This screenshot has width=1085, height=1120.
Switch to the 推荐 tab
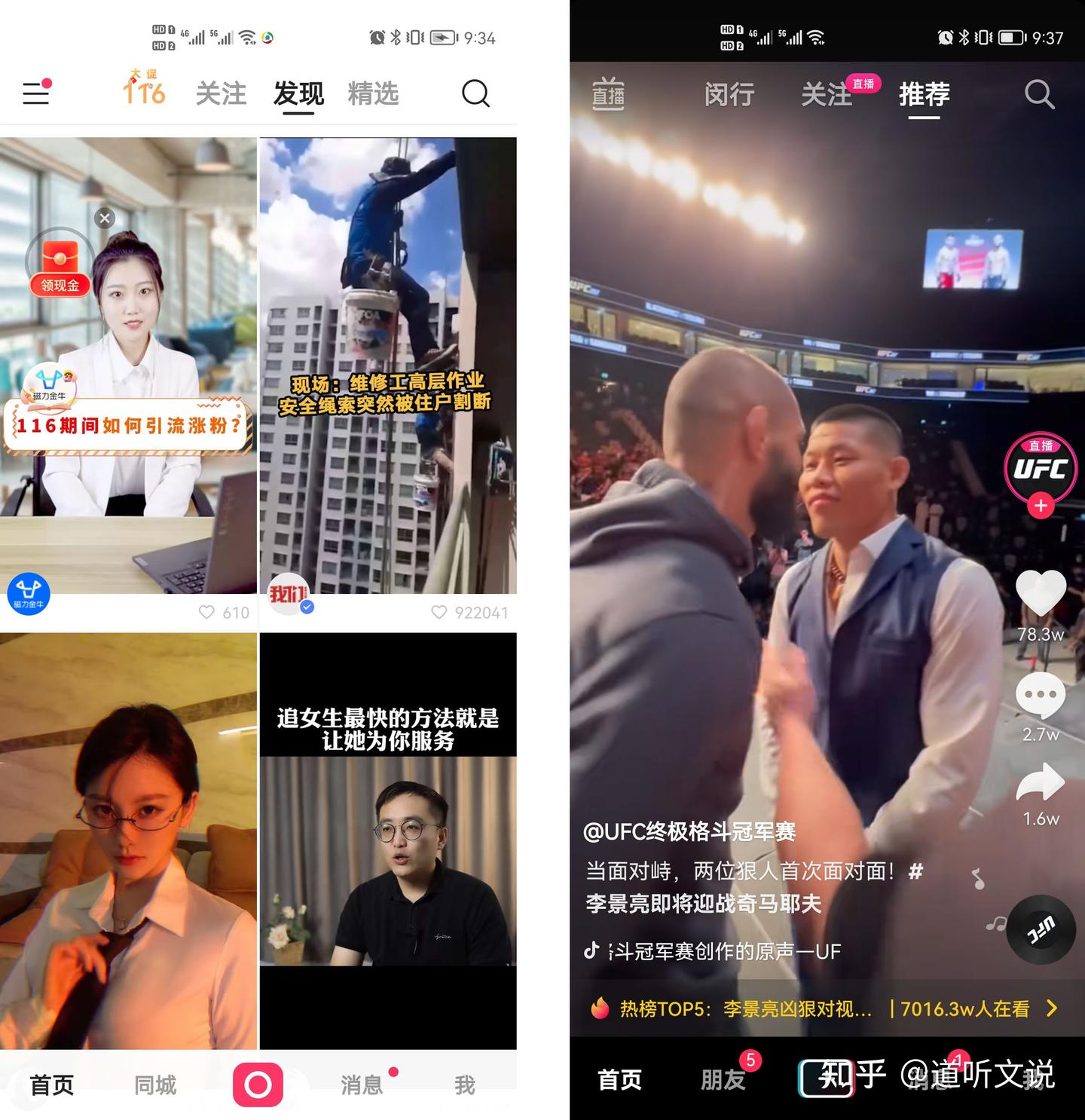[924, 95]
